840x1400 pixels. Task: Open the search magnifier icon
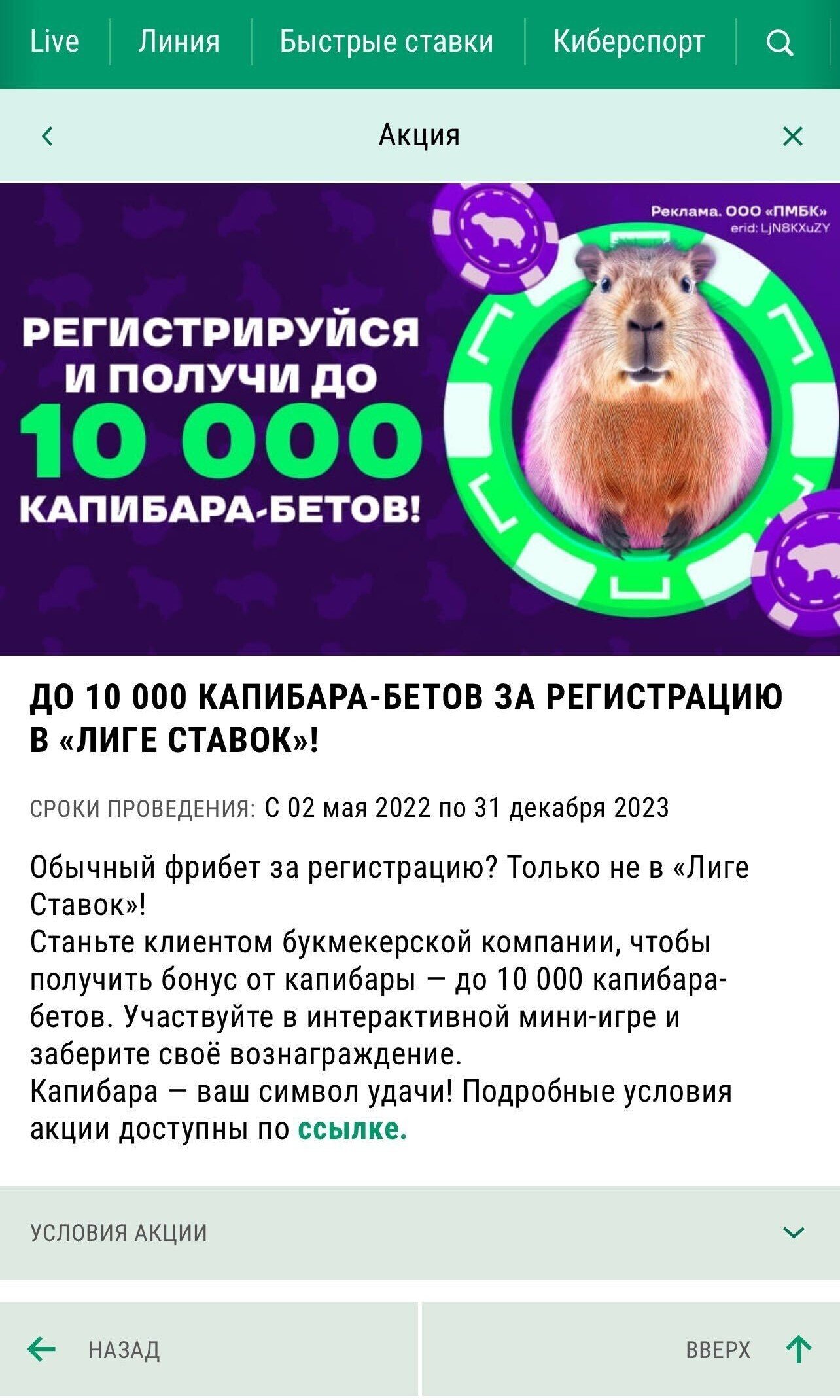coord(779,43)
